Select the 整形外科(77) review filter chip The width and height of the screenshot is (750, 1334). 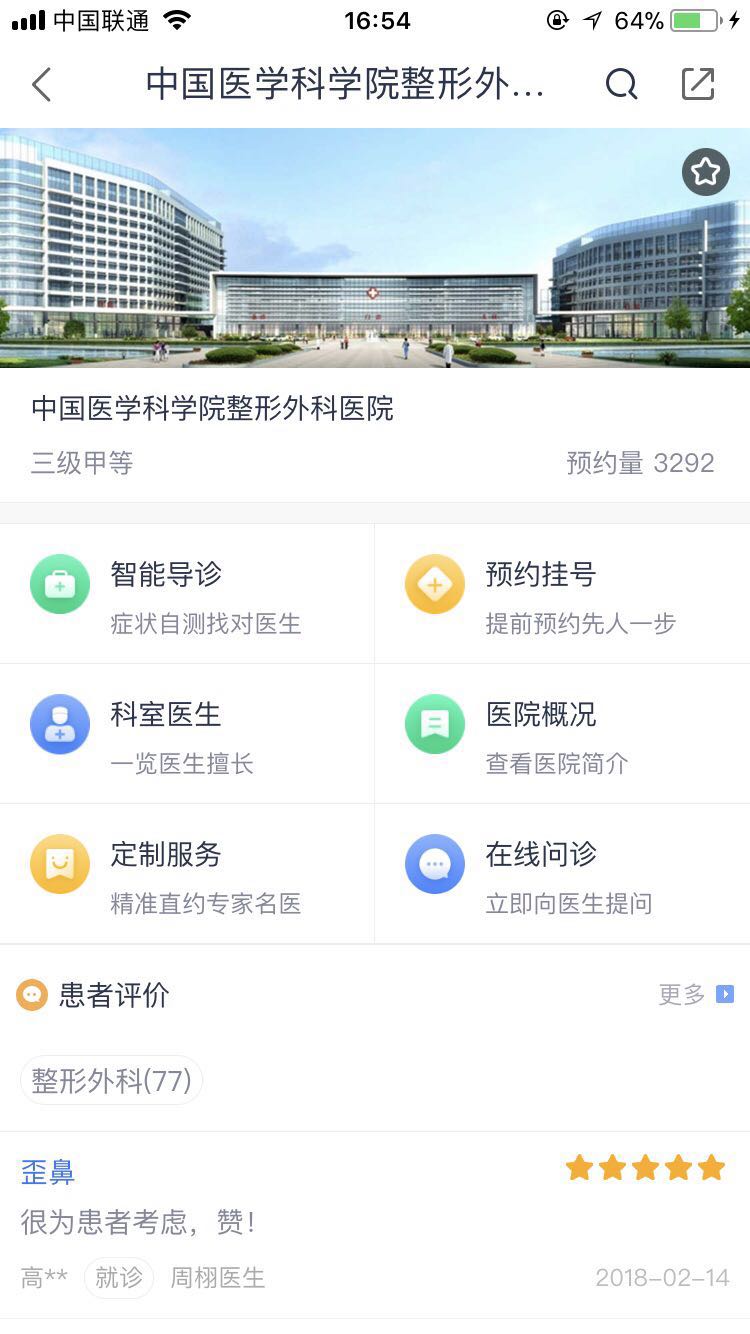(x=111, y=1080)
